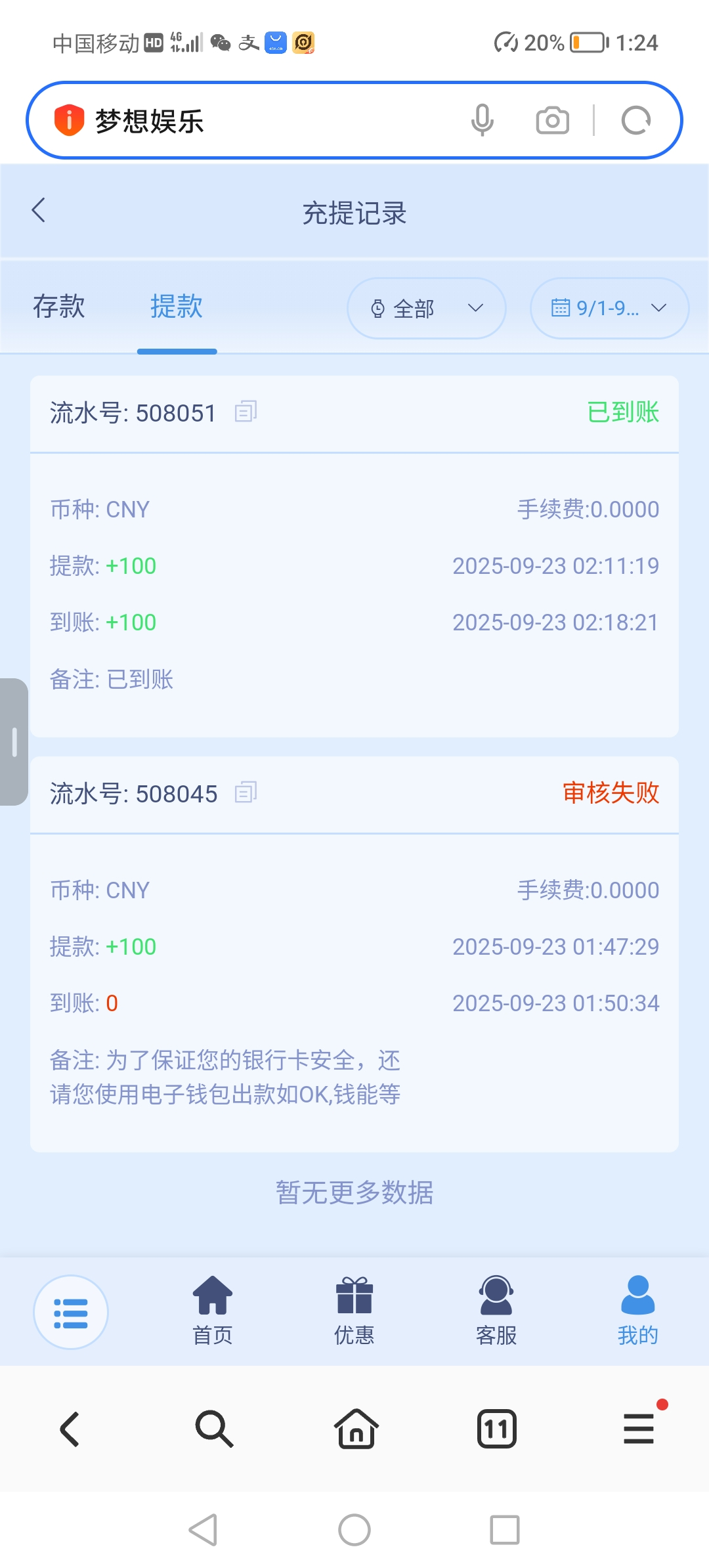This screenshot has width=709, height=1568.
Task: Copy serial number 508045
Action: (246, 793)
